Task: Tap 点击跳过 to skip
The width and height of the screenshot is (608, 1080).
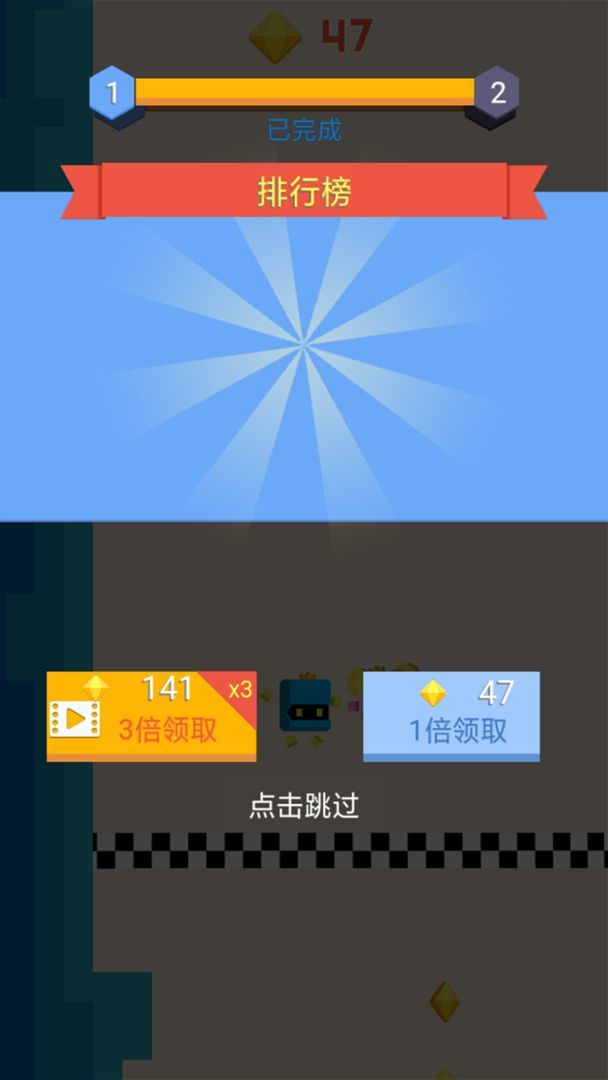Action: pyautogui.click(x=303, y=807)
